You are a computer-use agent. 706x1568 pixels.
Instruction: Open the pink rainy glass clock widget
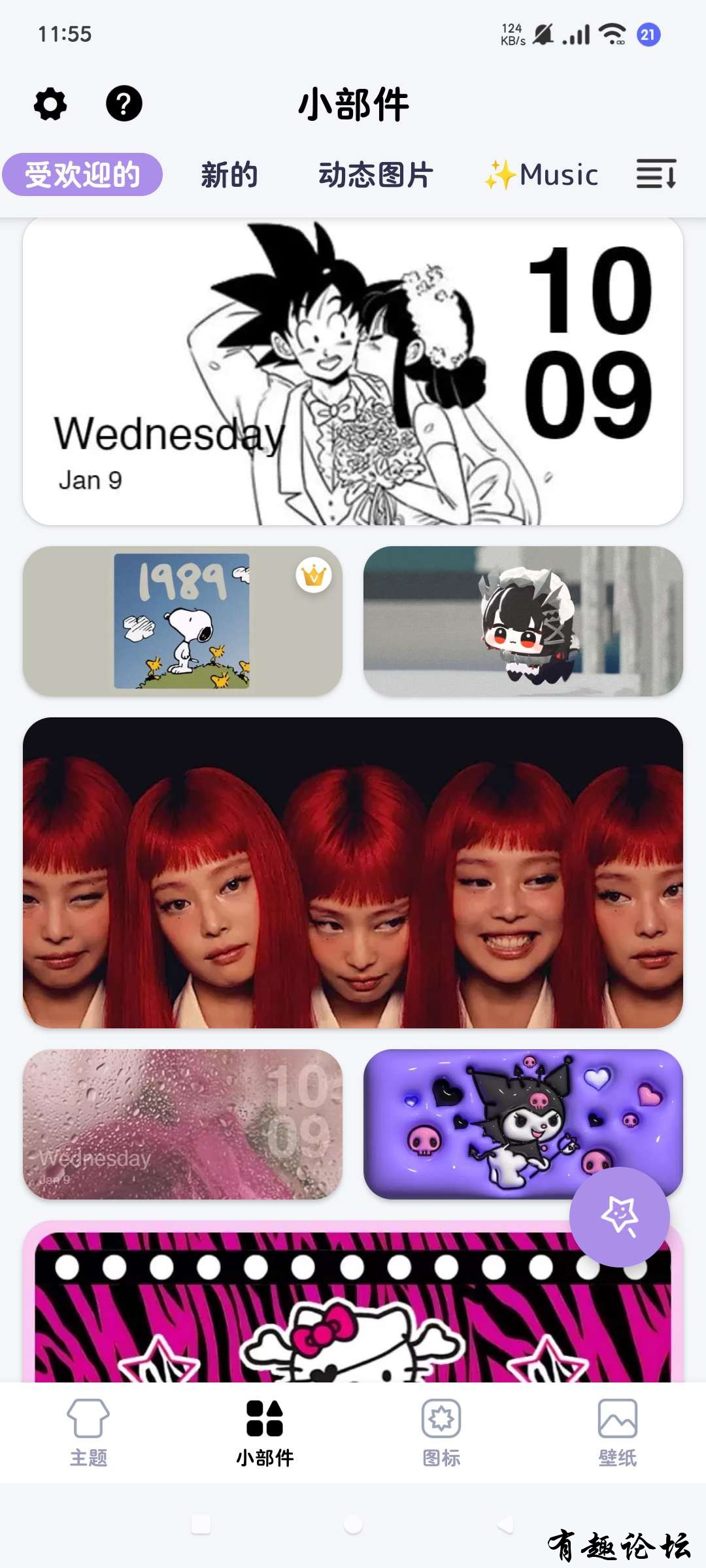[182, 1124]
